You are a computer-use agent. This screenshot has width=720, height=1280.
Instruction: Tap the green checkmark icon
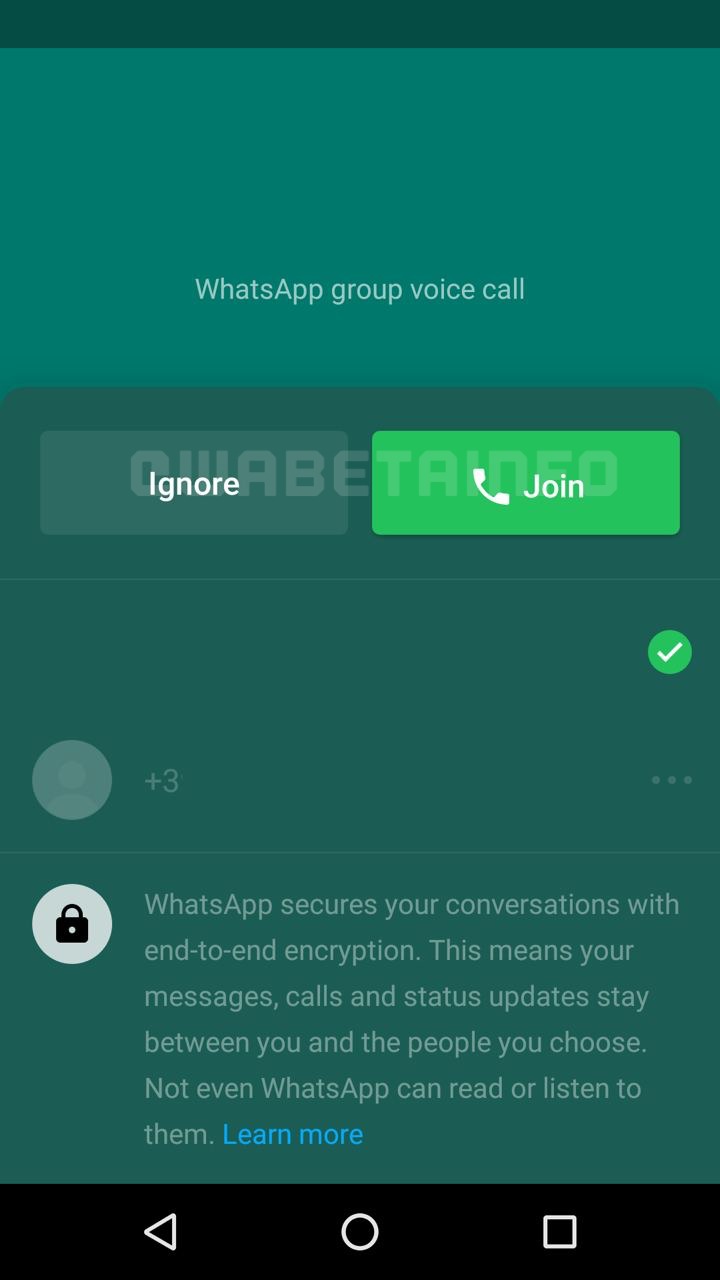pyautogui.click(x=669, y=652)
